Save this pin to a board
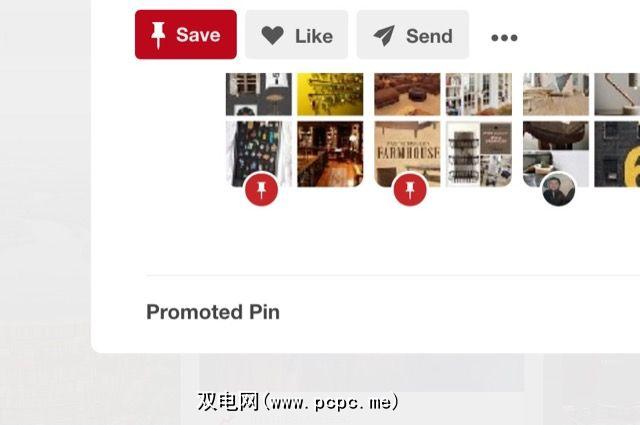 tap(185, 35)
